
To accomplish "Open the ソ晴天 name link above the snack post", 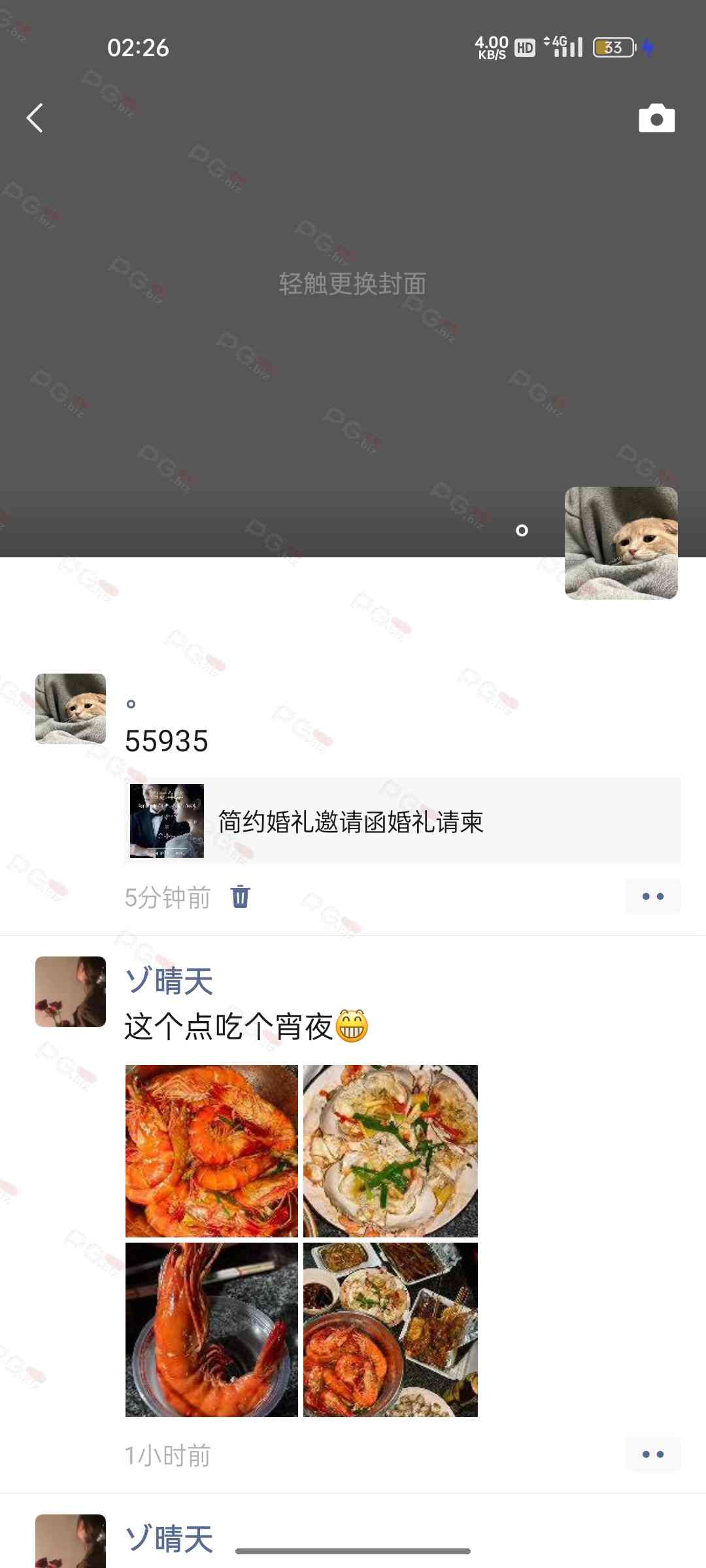I will [169, 981].
